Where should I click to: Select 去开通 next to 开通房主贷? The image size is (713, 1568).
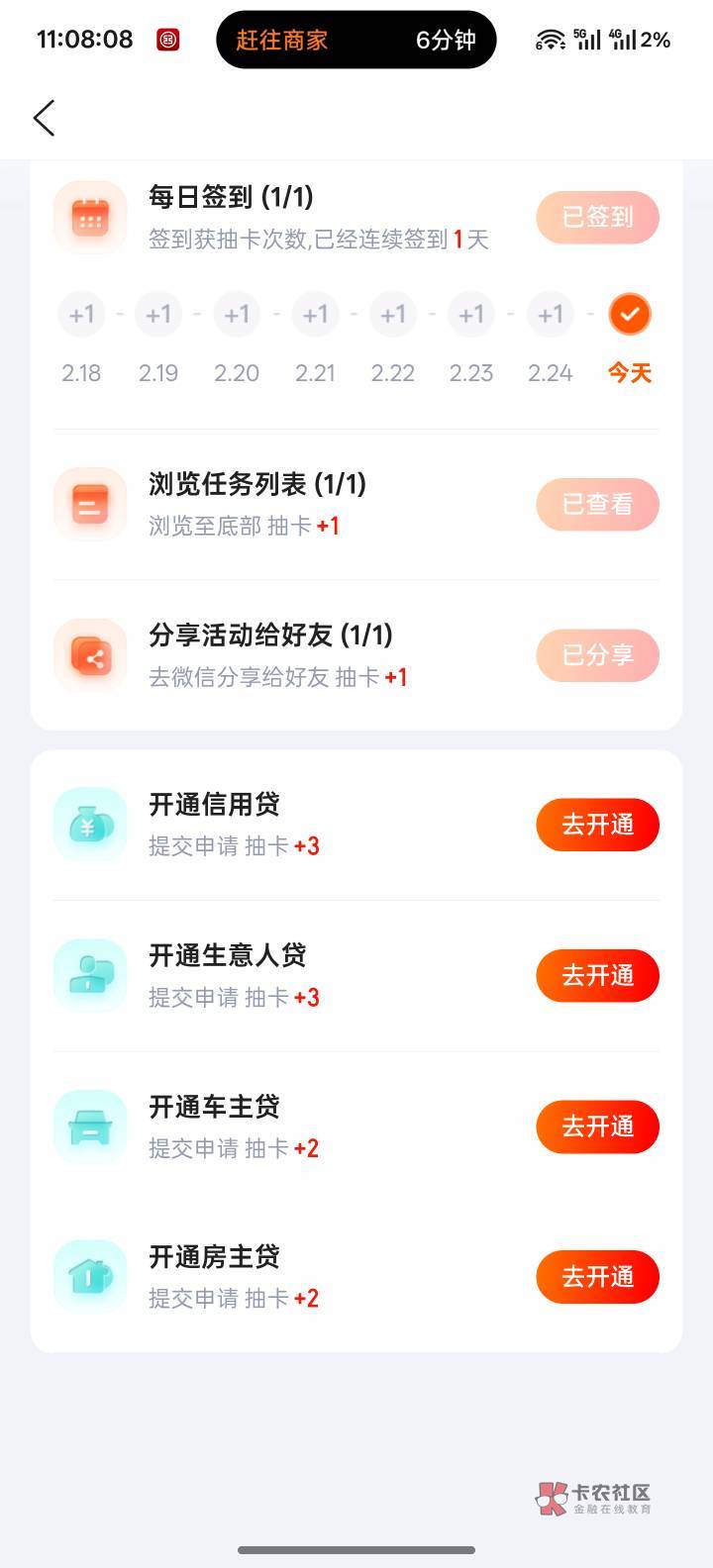tap(597, 1277)
